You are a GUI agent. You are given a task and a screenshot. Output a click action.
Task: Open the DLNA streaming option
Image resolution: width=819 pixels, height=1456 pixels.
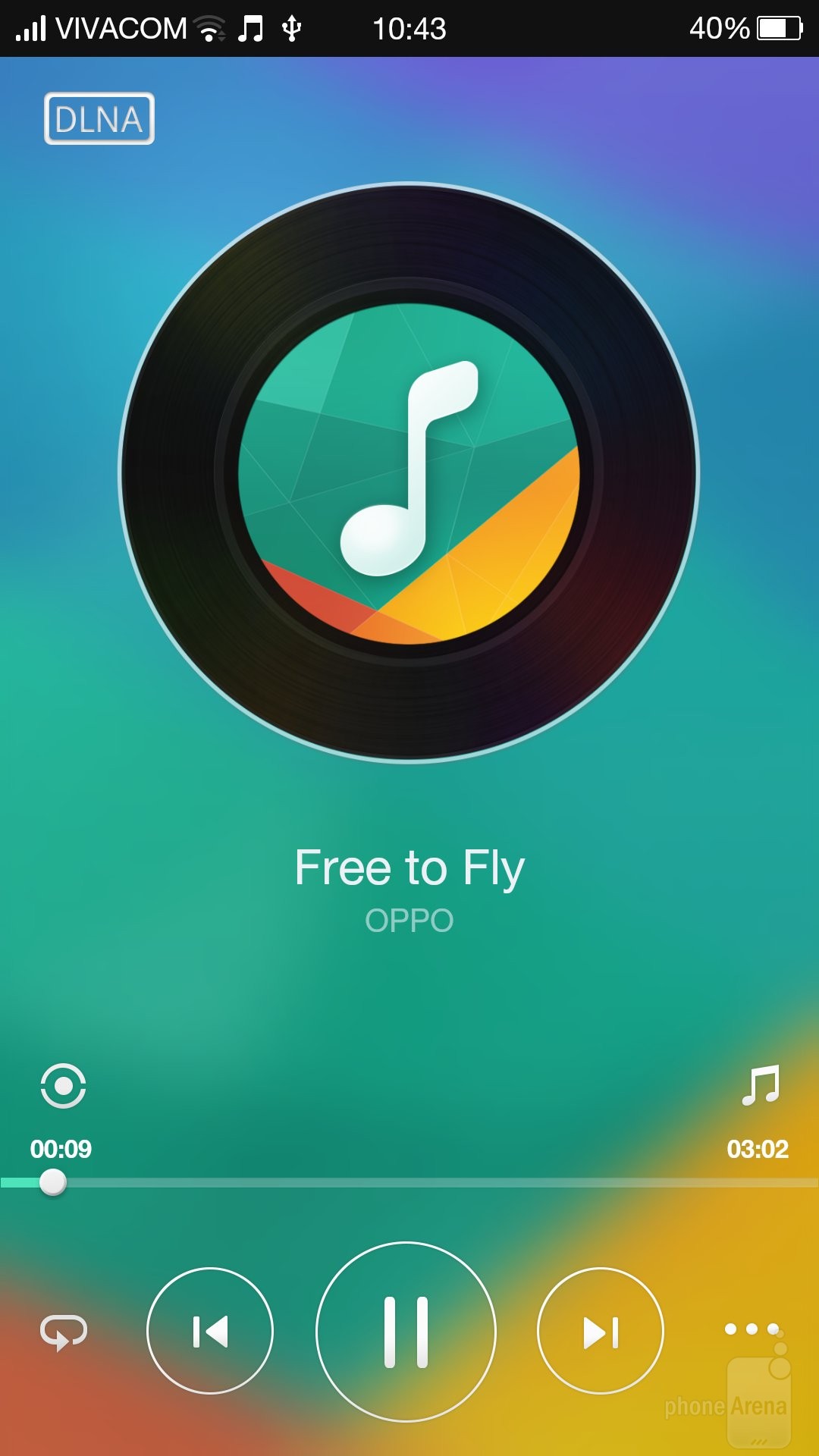pos(99,119)
